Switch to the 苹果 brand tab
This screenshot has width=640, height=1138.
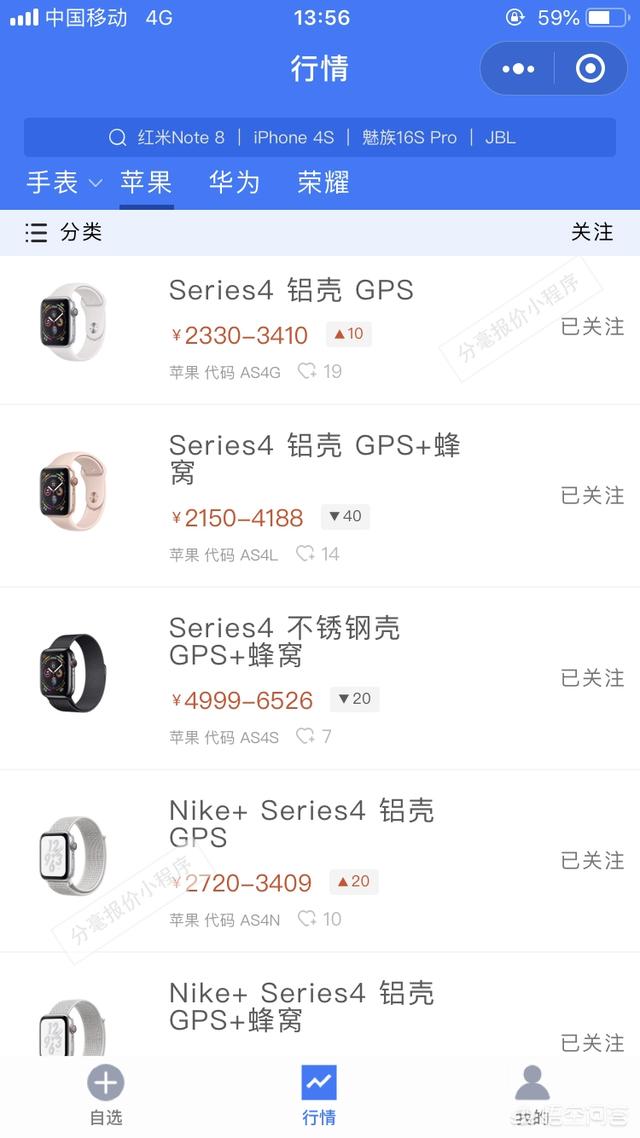click(x=146, y=183)
